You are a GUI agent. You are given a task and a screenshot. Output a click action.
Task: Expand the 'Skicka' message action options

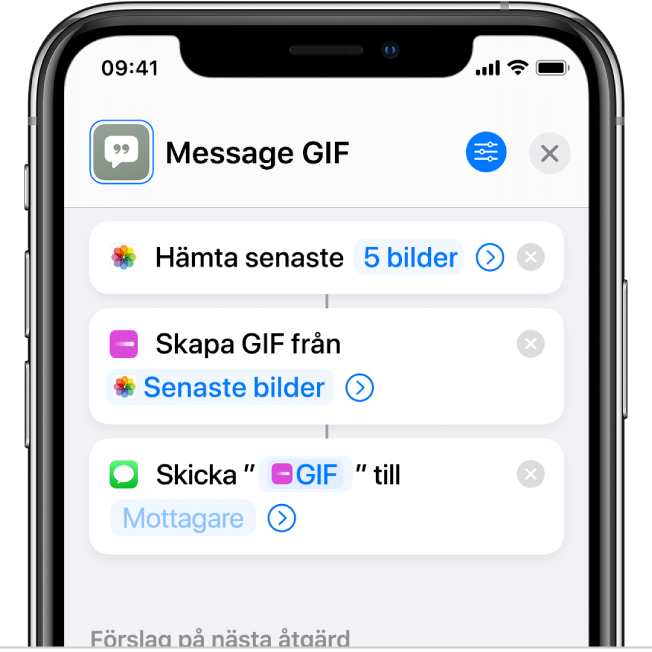283,518
